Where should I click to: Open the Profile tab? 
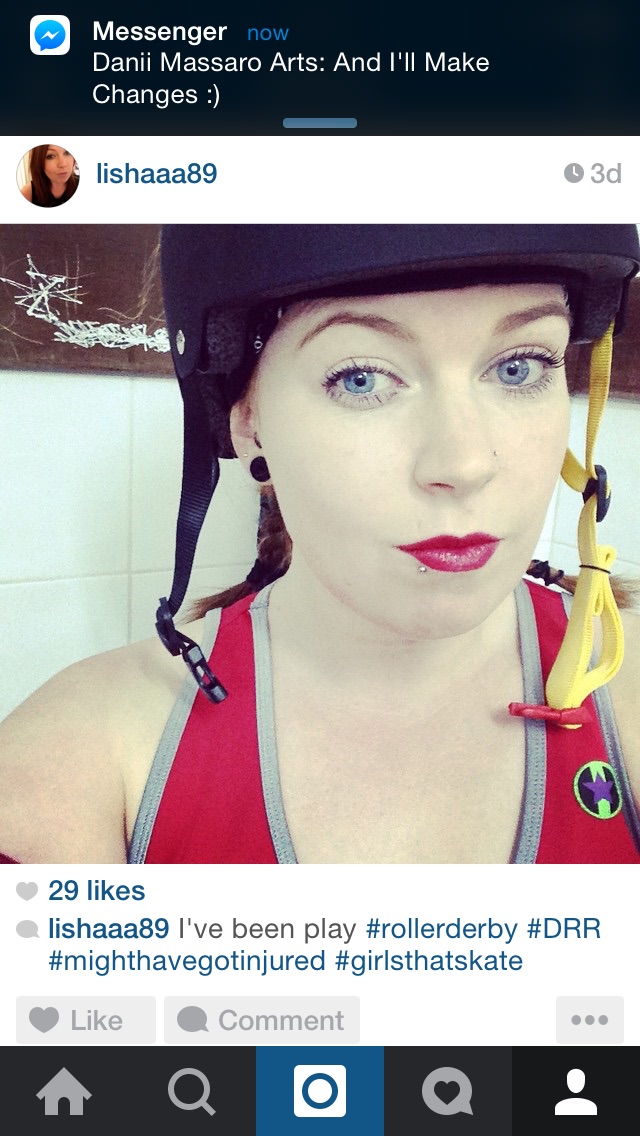[x=576, y=1091]
